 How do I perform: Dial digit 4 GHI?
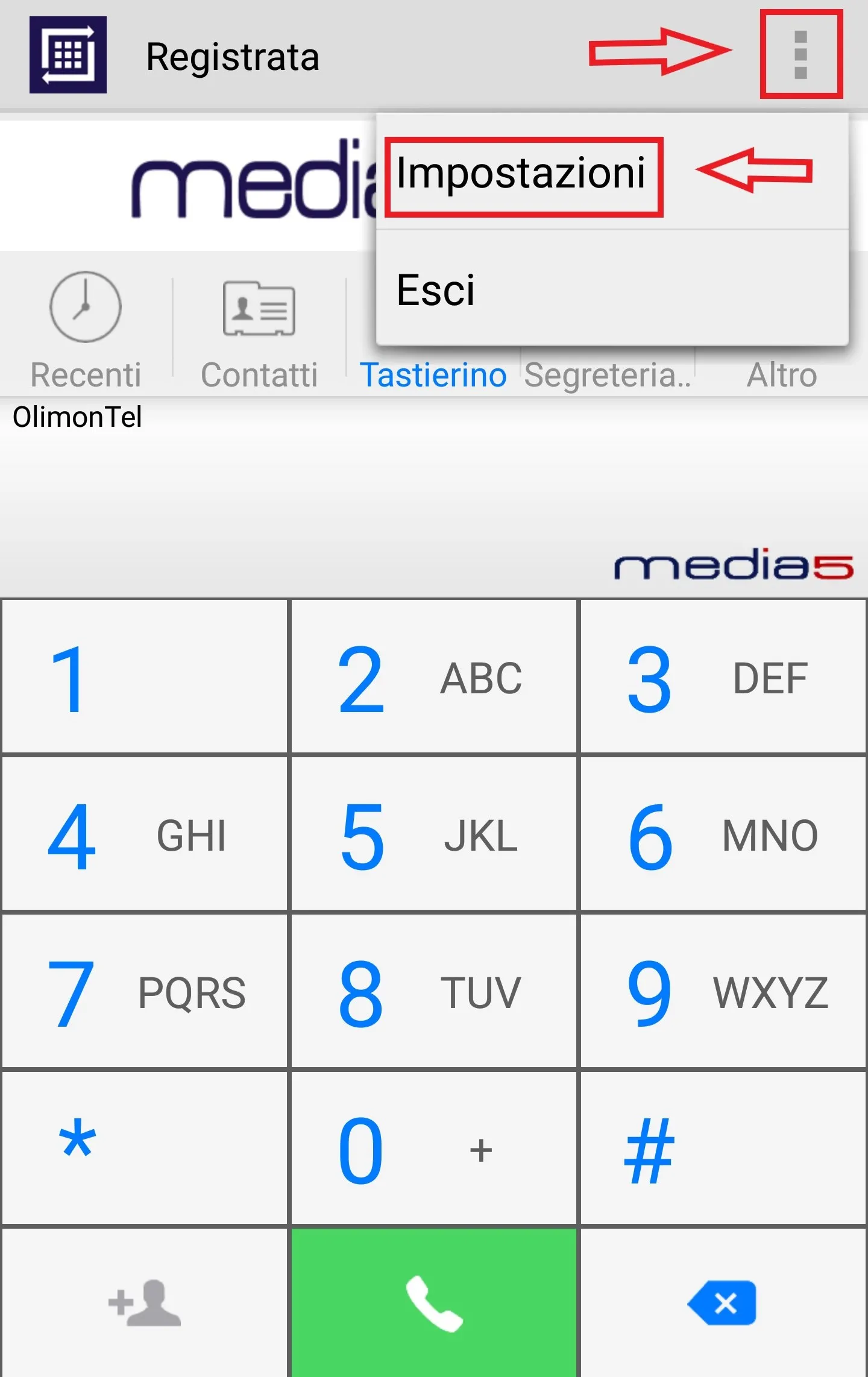tap(145, 834)
